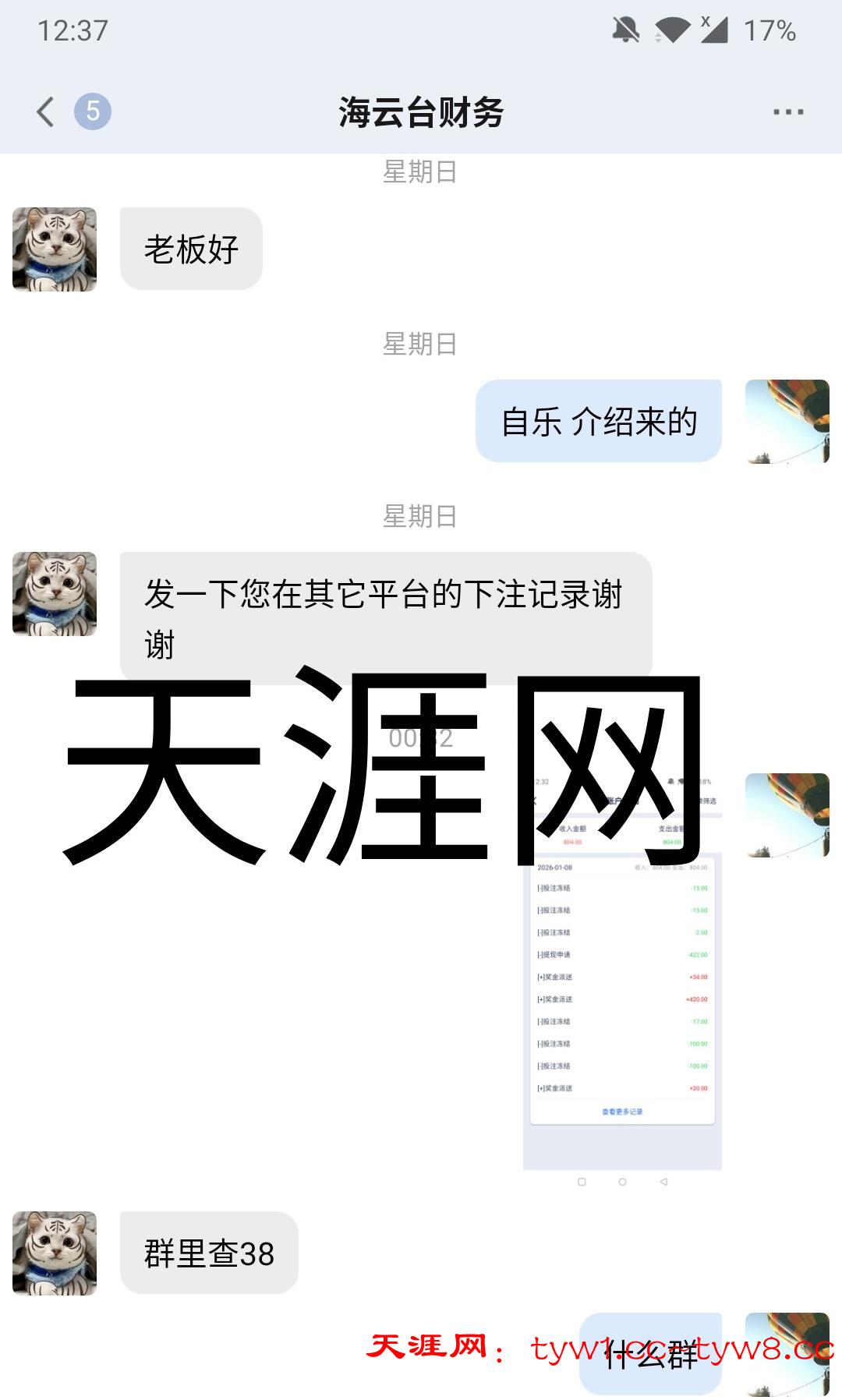View cat avatar beside 老板好 message
This screenshot has height=1400, width=842.
point(55,249)
